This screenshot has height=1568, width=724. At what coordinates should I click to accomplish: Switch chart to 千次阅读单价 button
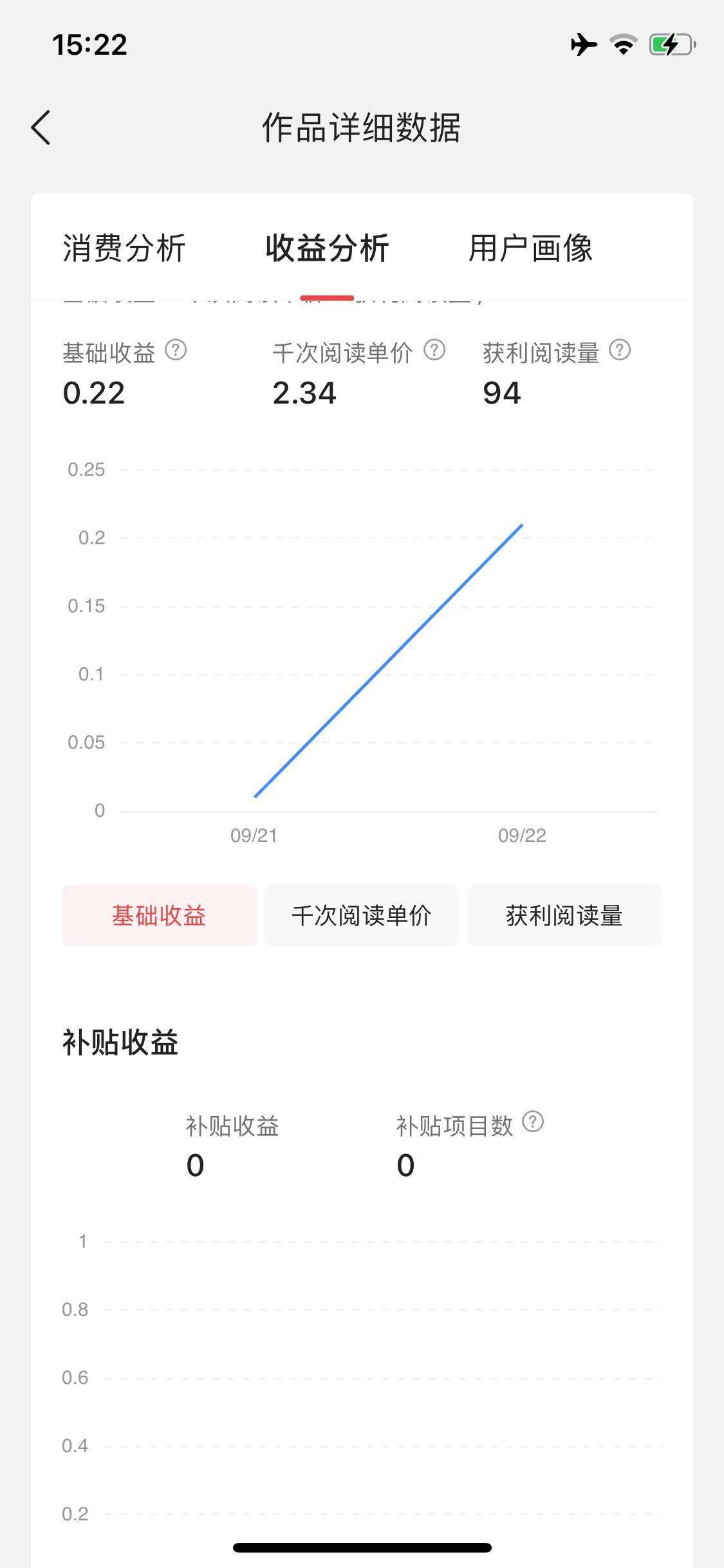(x=362, y=915)
